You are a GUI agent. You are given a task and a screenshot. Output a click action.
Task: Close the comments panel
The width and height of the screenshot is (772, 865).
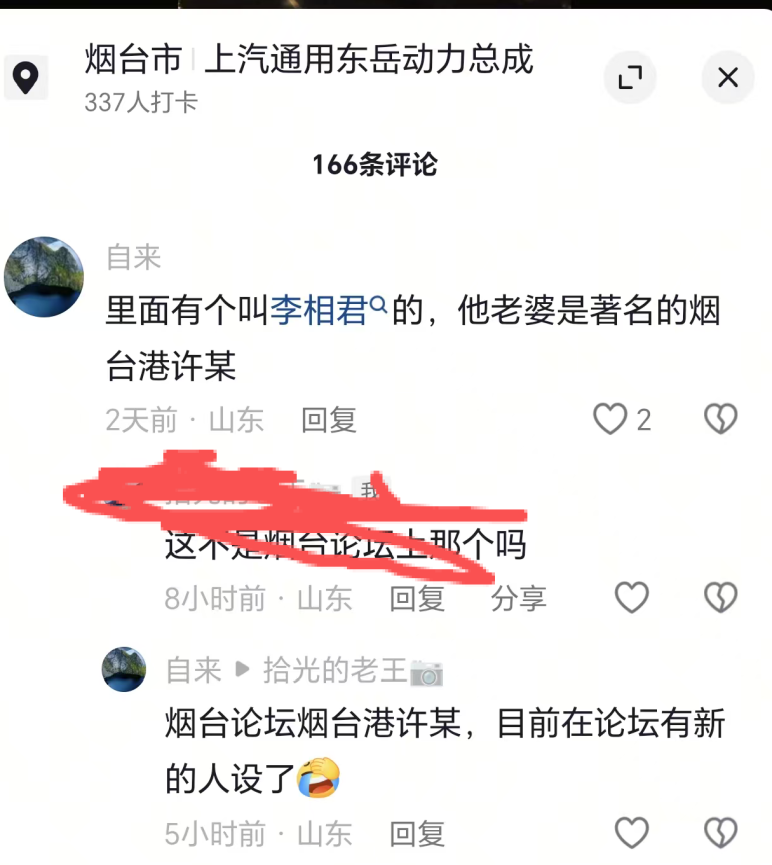point(727,77)
